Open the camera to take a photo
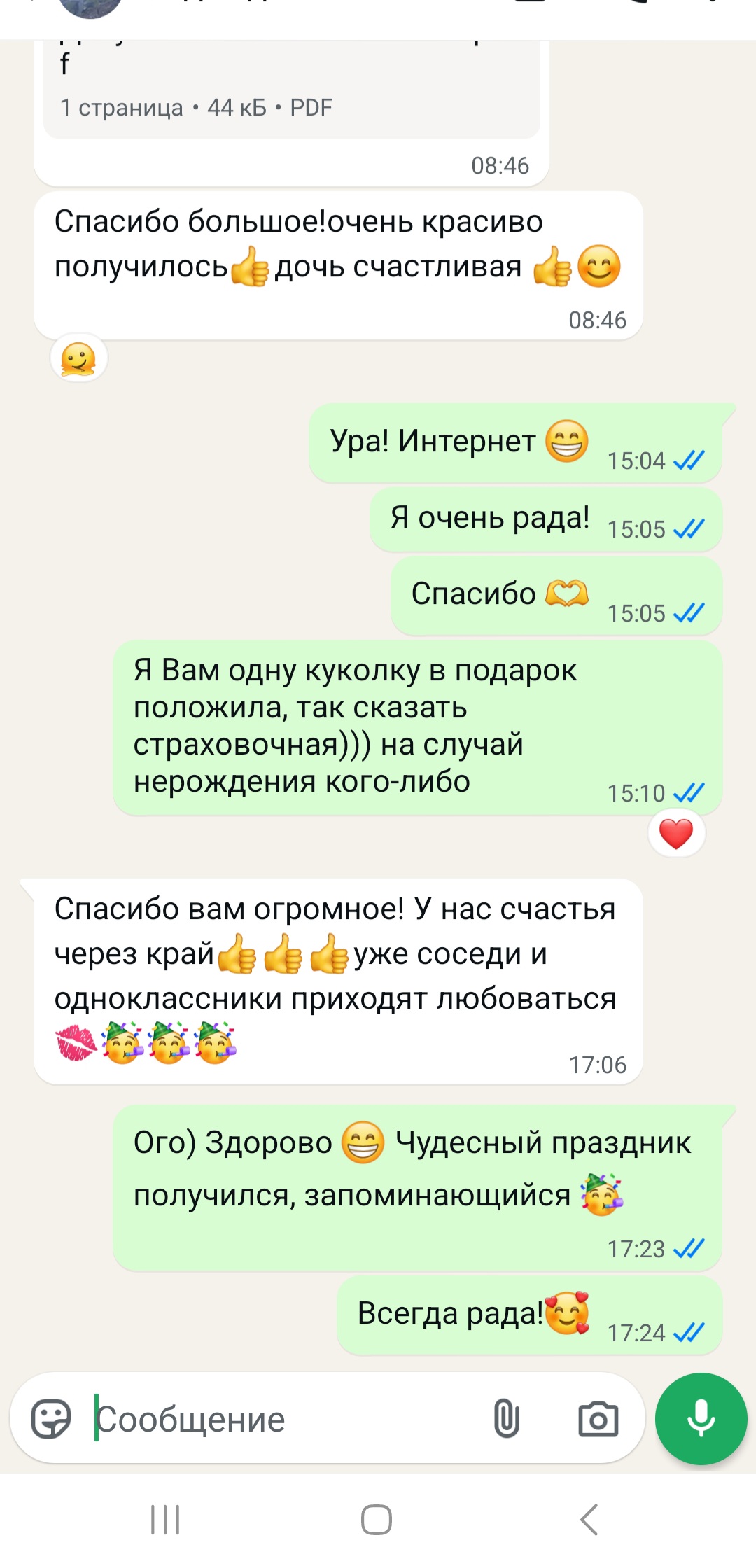The image size is (756, 1568). coord(598,1419)
